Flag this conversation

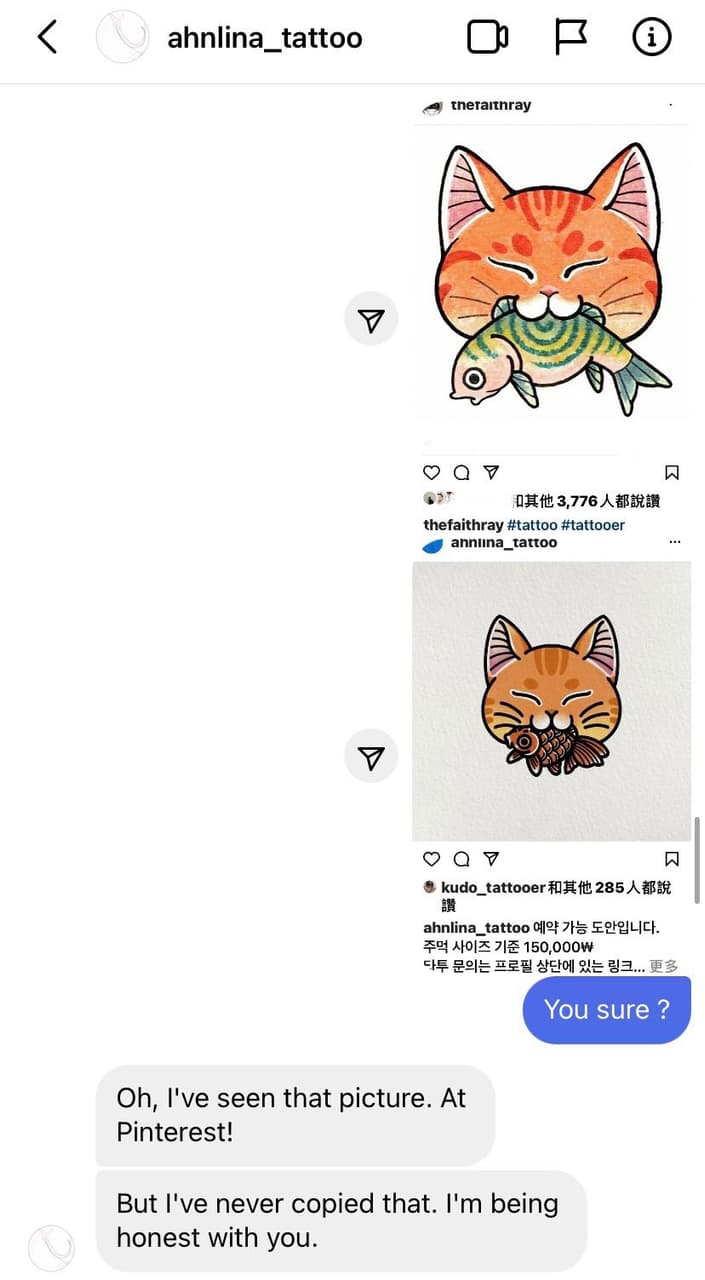point(571,38)
